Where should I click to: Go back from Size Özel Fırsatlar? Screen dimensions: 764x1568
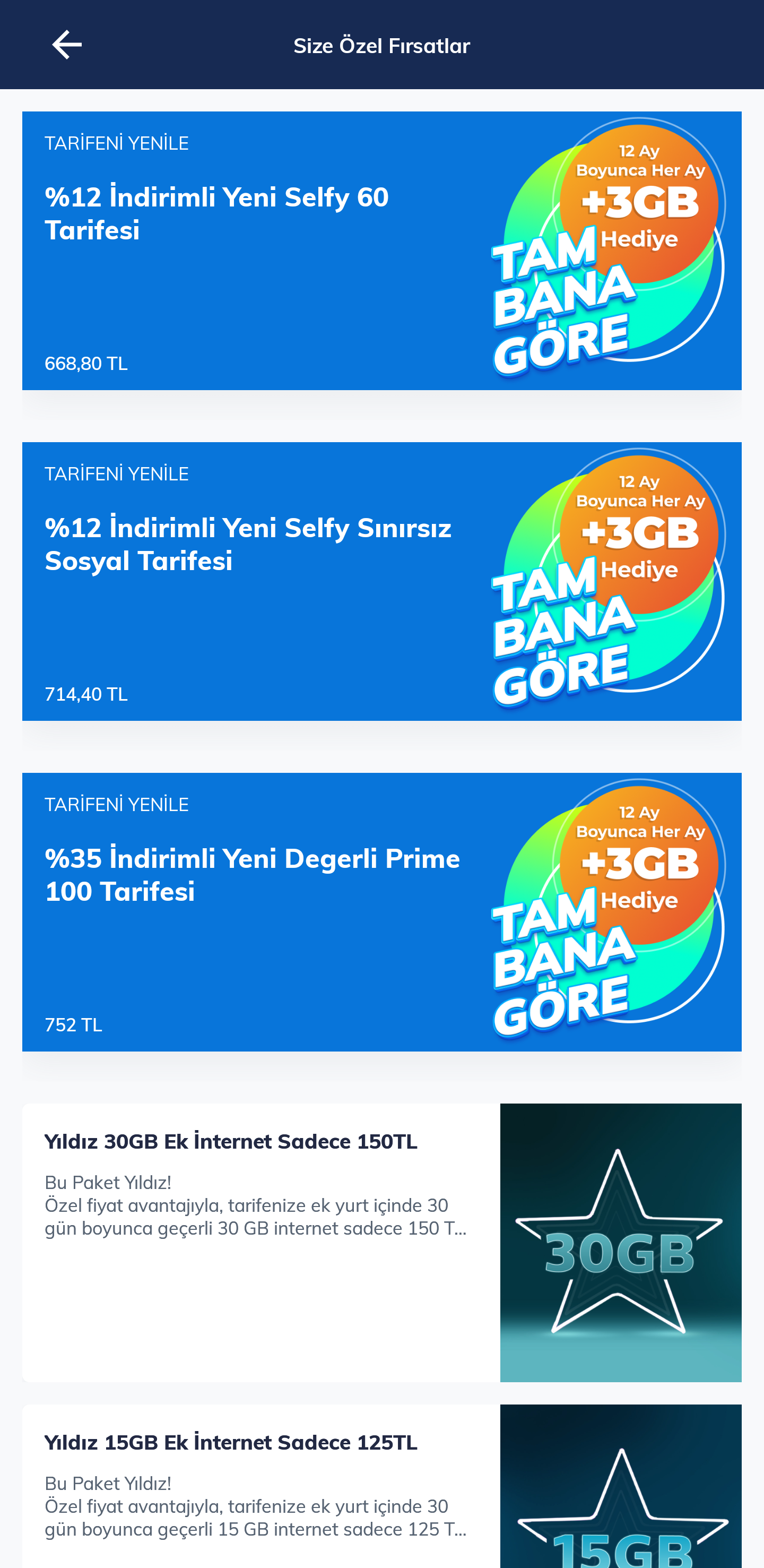66,45
